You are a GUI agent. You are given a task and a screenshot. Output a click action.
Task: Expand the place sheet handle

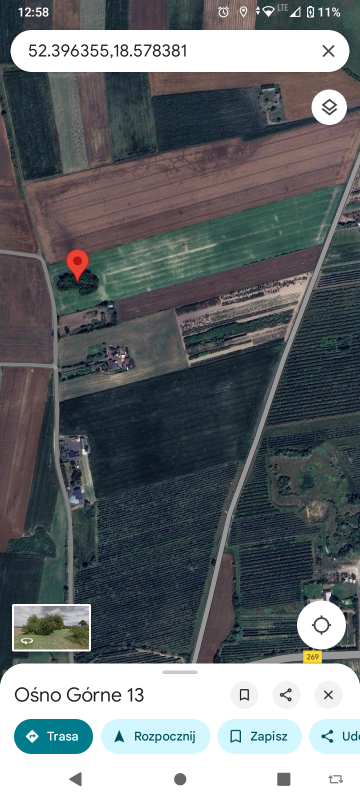(x=180, y=672)
